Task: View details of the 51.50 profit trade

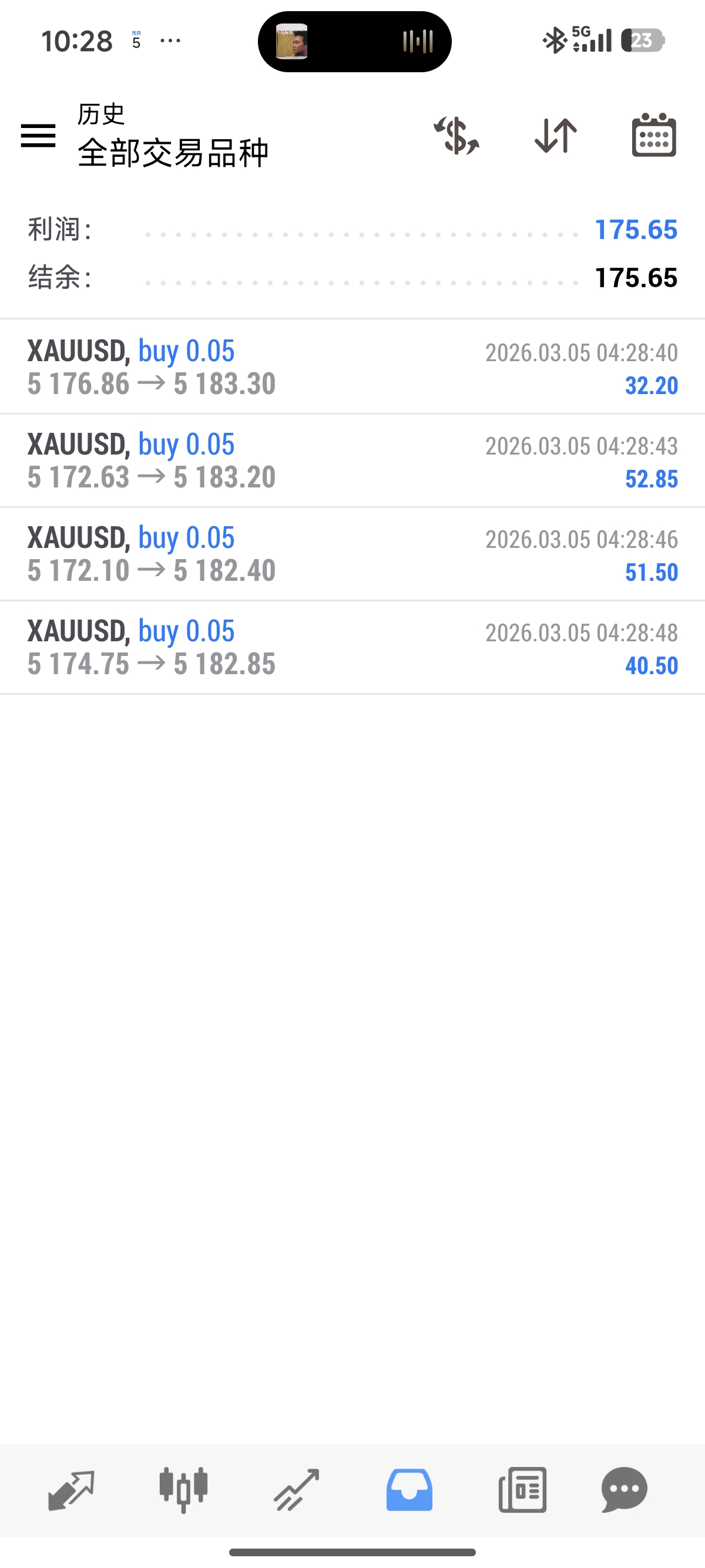Action: tap(352, 554)
